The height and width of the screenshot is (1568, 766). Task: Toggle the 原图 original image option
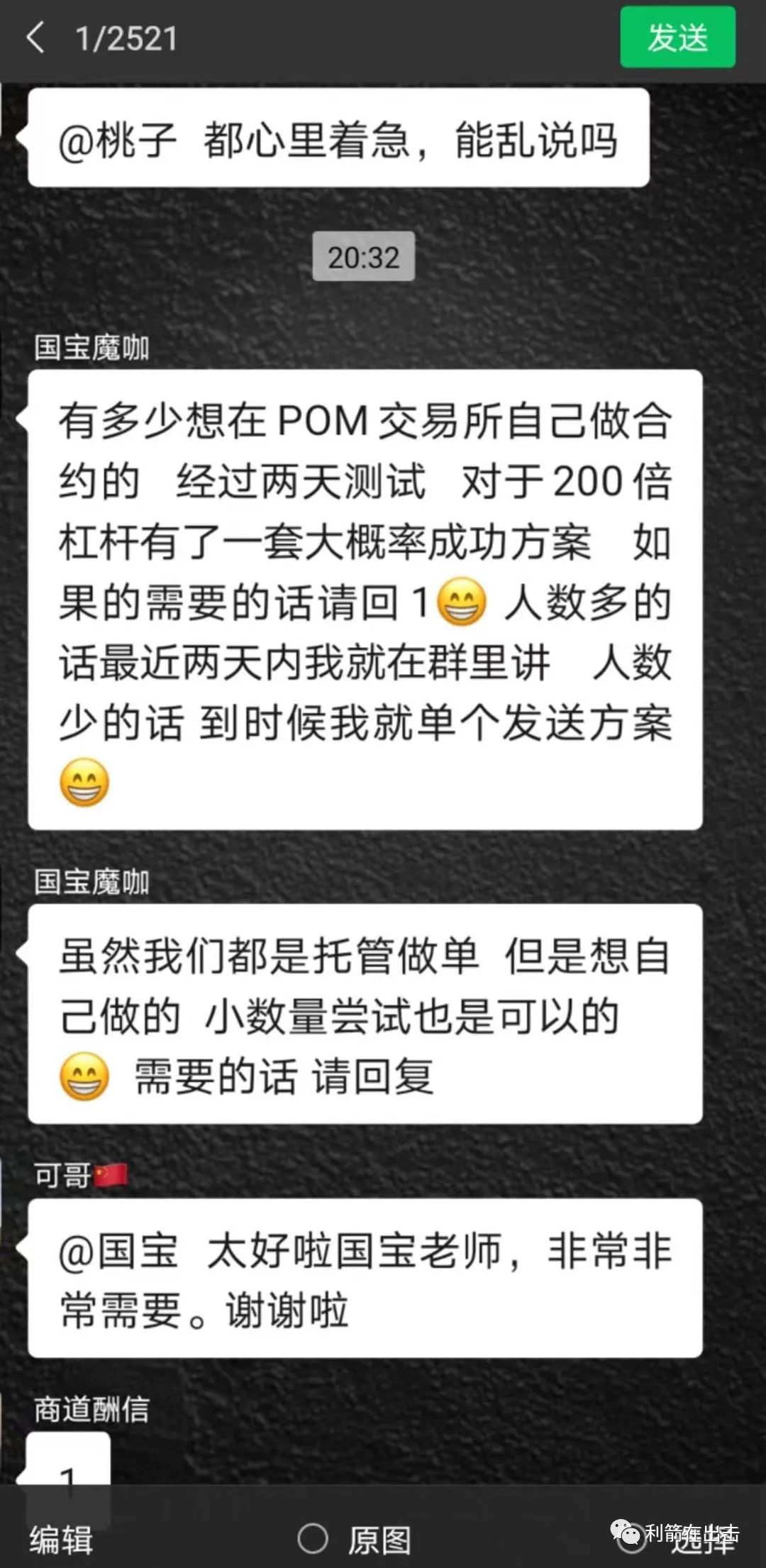click(x=313, y=1539)
